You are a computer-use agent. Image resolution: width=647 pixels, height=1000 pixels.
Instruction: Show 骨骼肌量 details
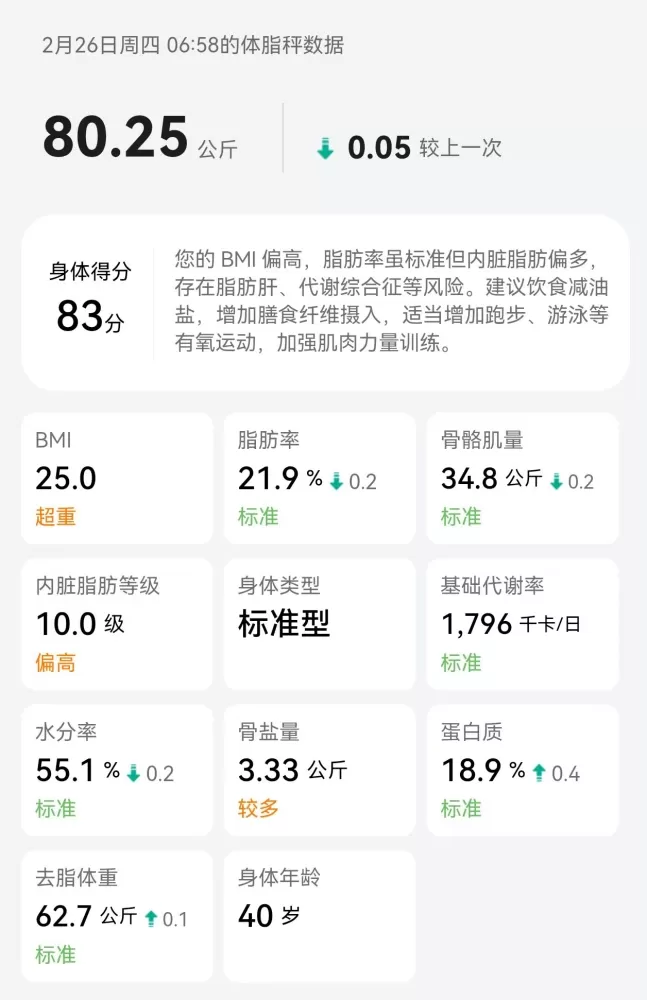[522, 478]
